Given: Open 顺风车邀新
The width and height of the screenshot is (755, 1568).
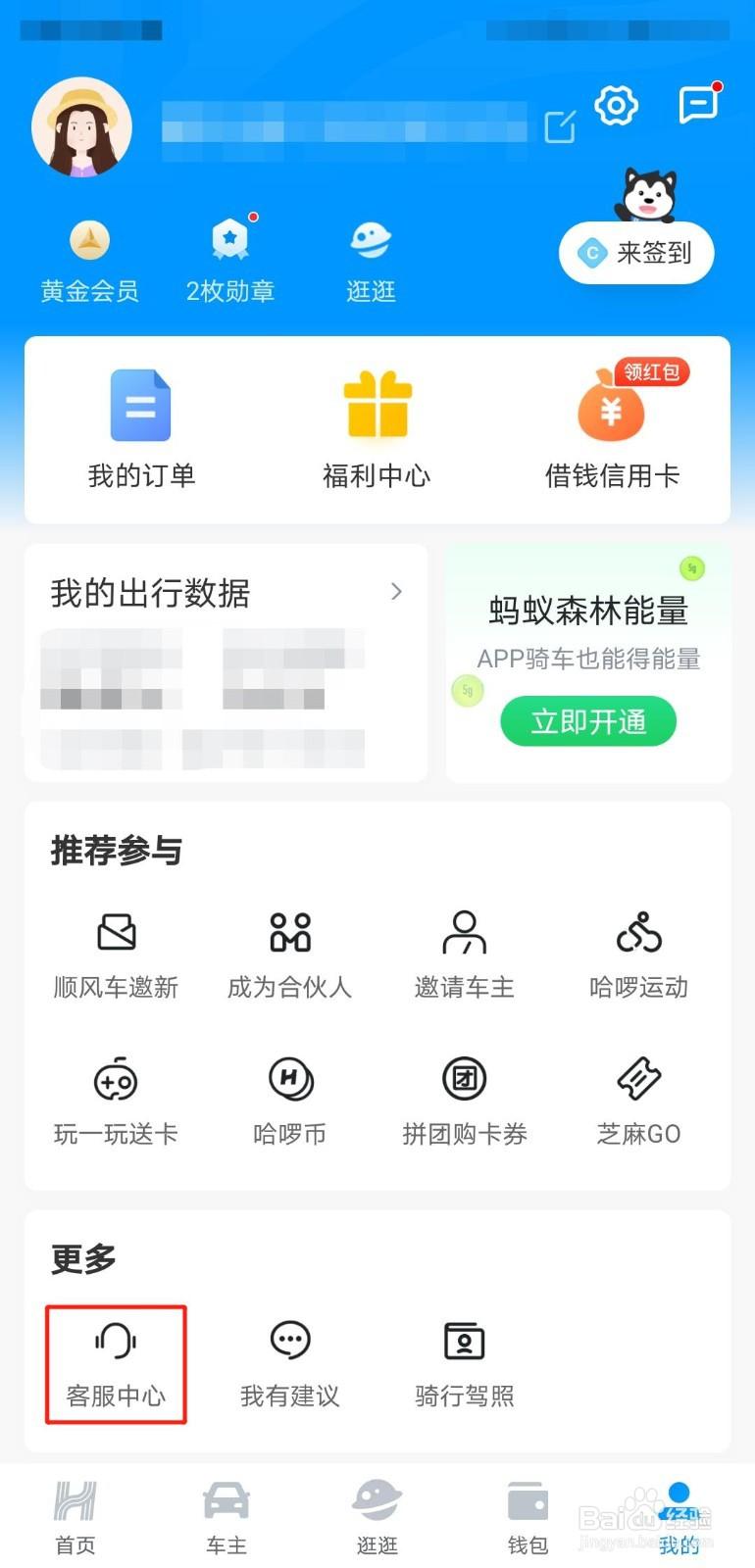Looking at the screenshot, I should 116,954.
